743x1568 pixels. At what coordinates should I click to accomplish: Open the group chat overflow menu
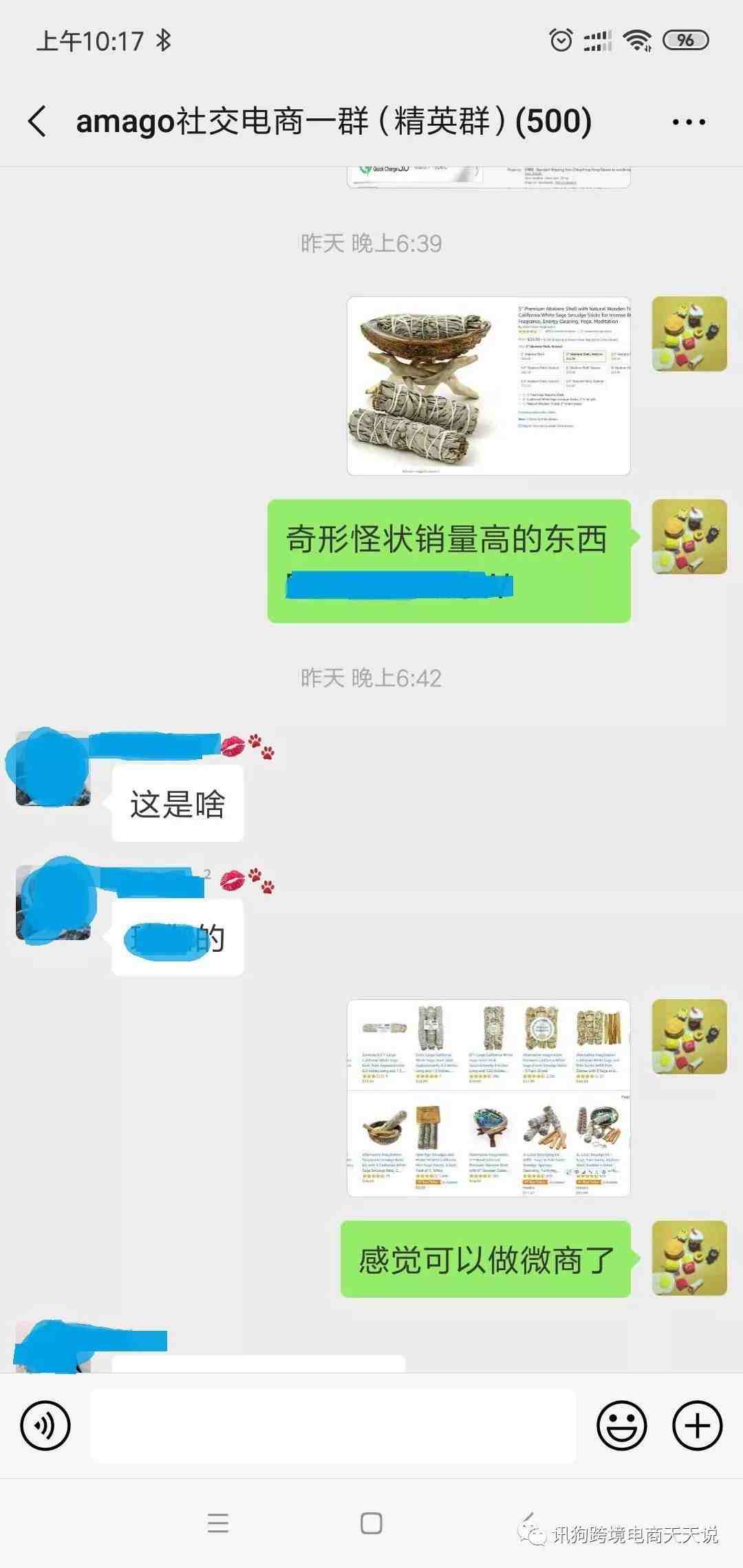coord(689,122)
